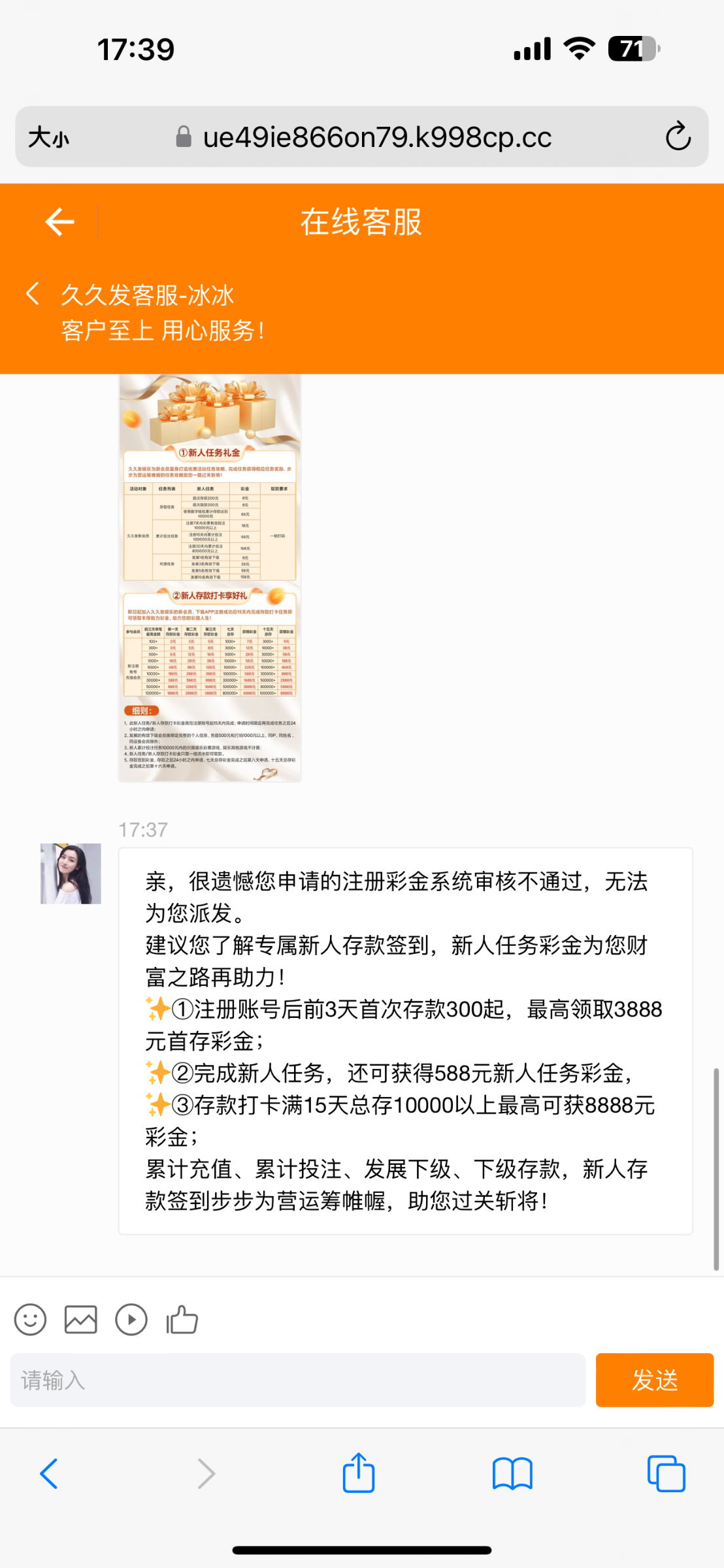Tap the customer service agent's avatar

[x=71, y=874]
